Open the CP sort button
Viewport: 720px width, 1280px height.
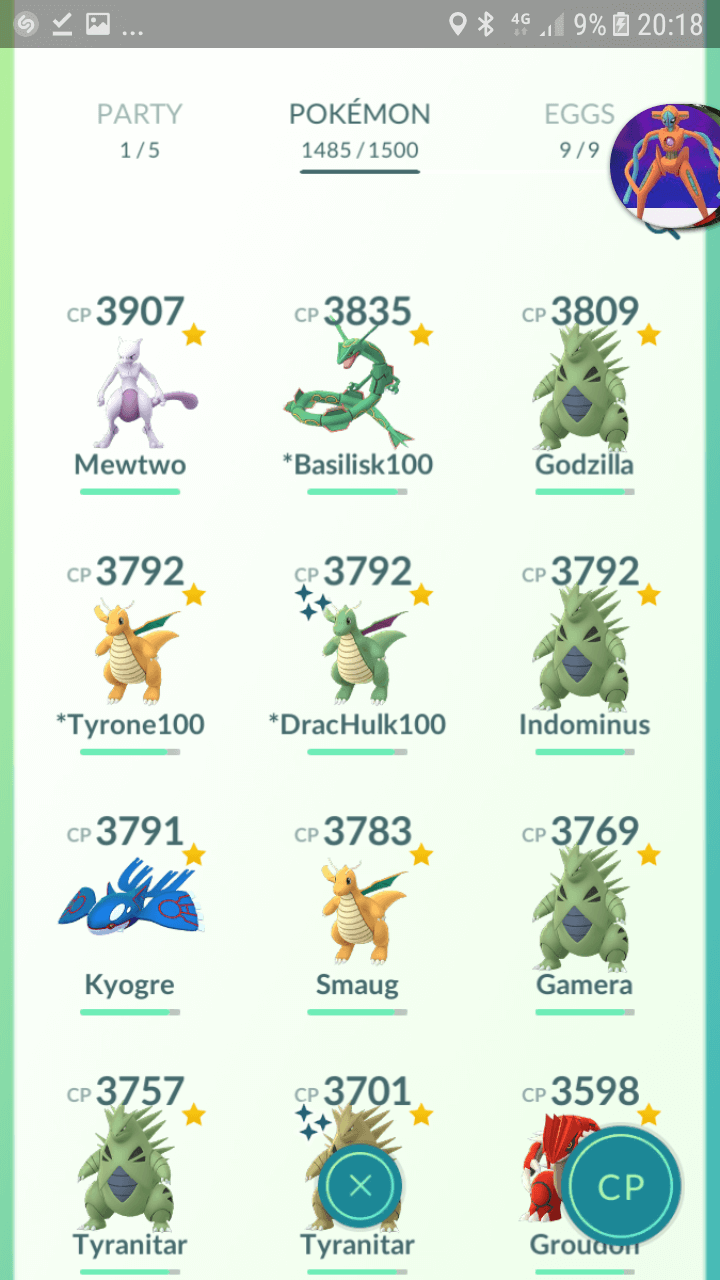tap(621, 1186)
